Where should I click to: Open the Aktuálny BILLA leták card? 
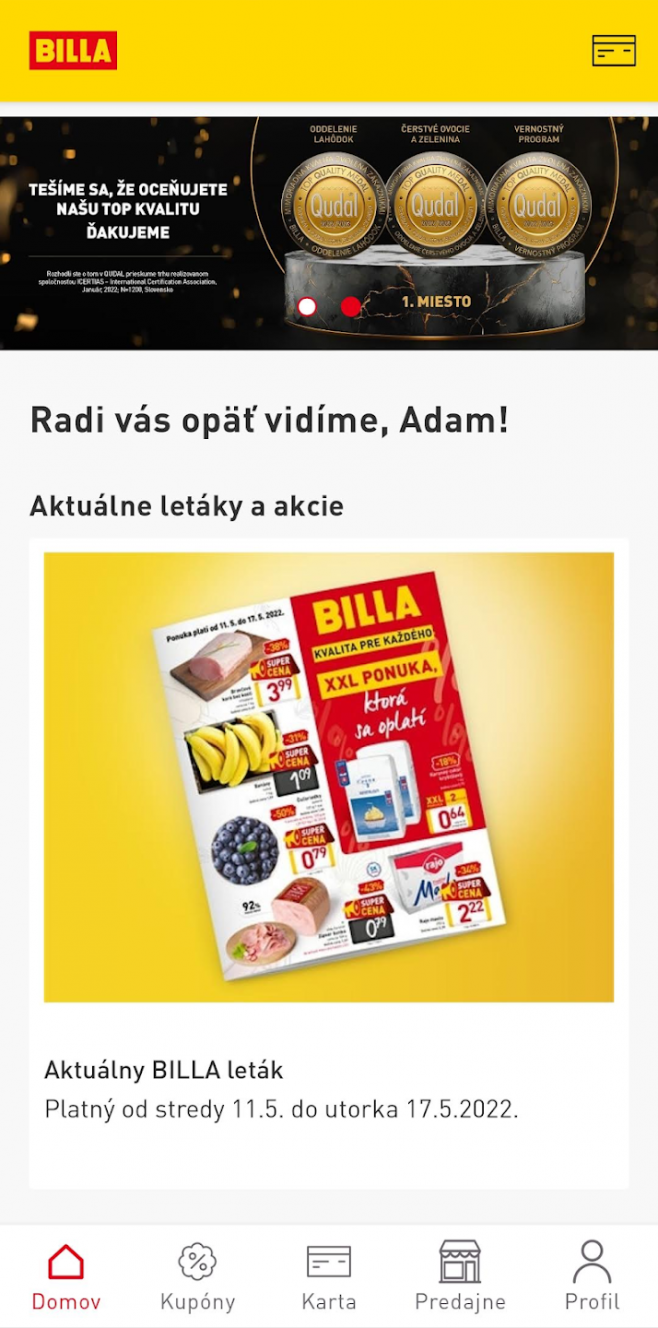(x=329, y=863)
